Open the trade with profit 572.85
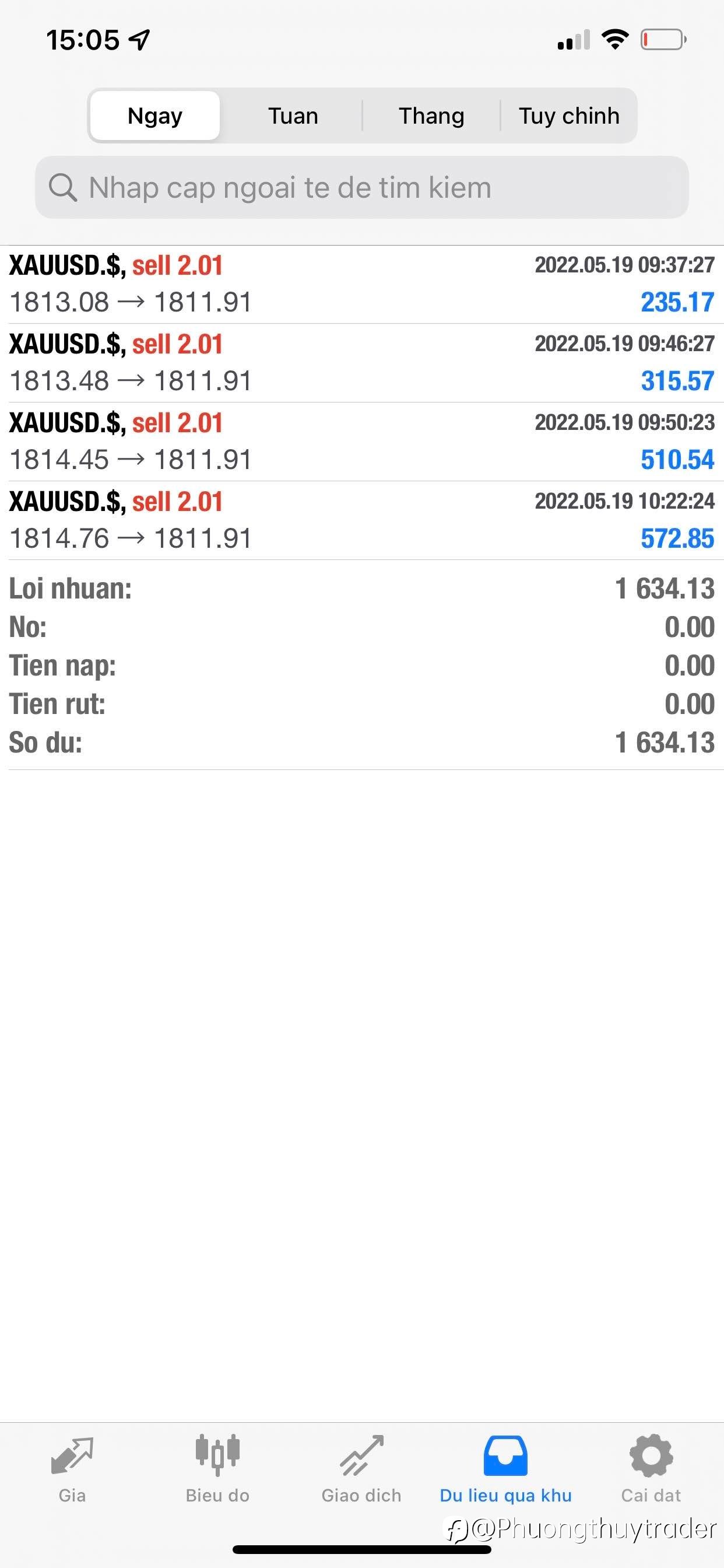The image size is (724, 1568). click(362, 520)
